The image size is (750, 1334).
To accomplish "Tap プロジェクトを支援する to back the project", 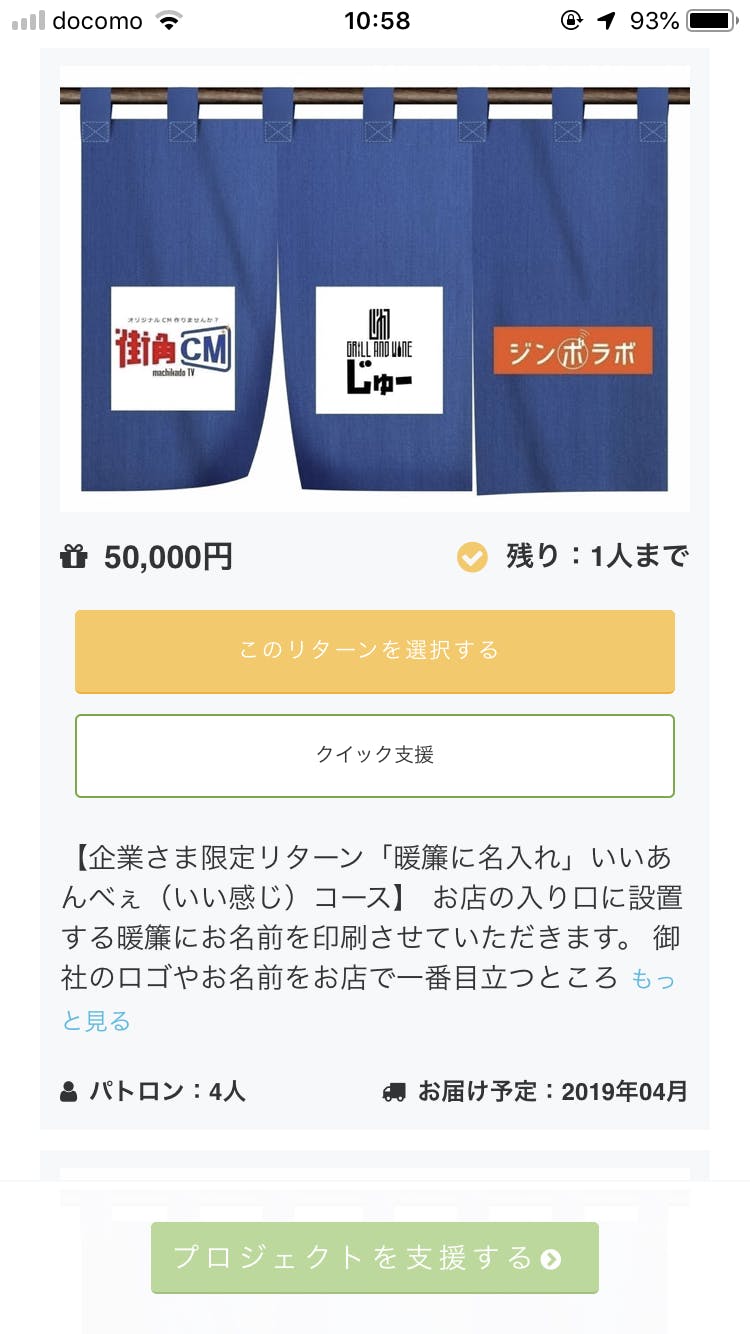I will [x=374, y=1257].
